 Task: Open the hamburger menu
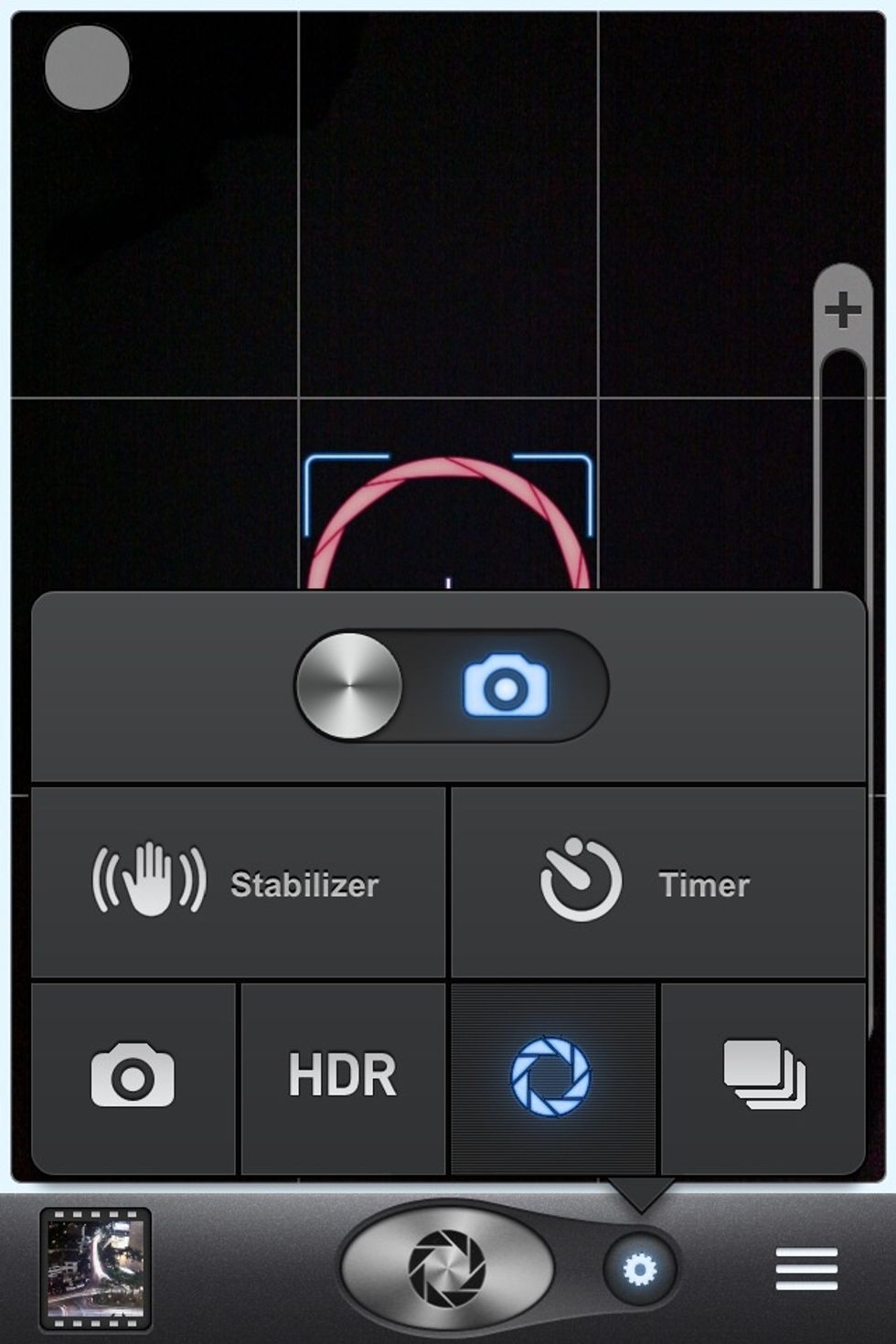[806, 1269]
